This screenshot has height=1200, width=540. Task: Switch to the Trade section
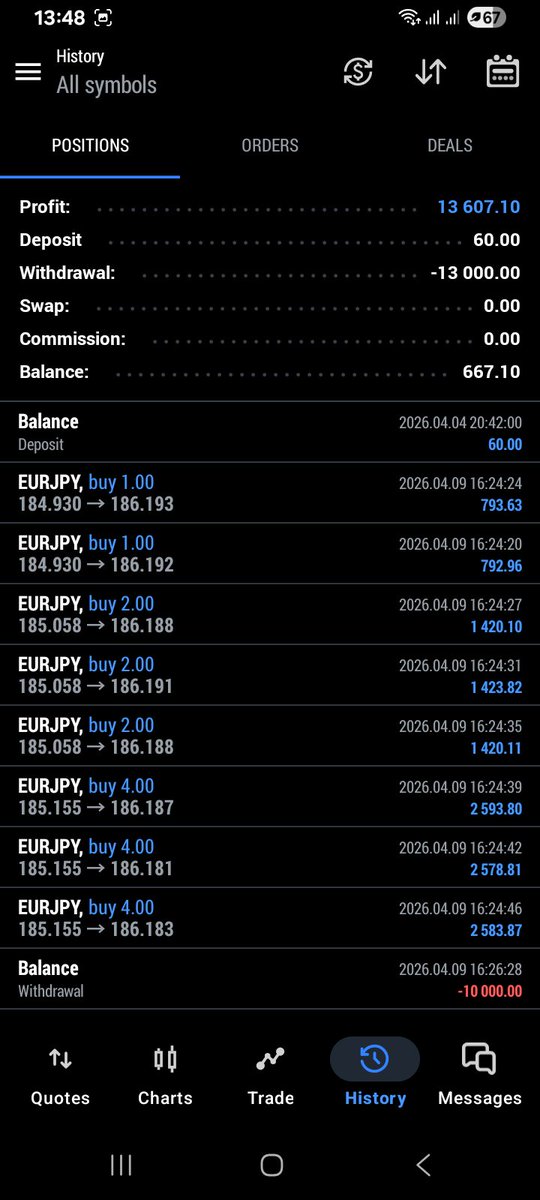point(270,1075)
